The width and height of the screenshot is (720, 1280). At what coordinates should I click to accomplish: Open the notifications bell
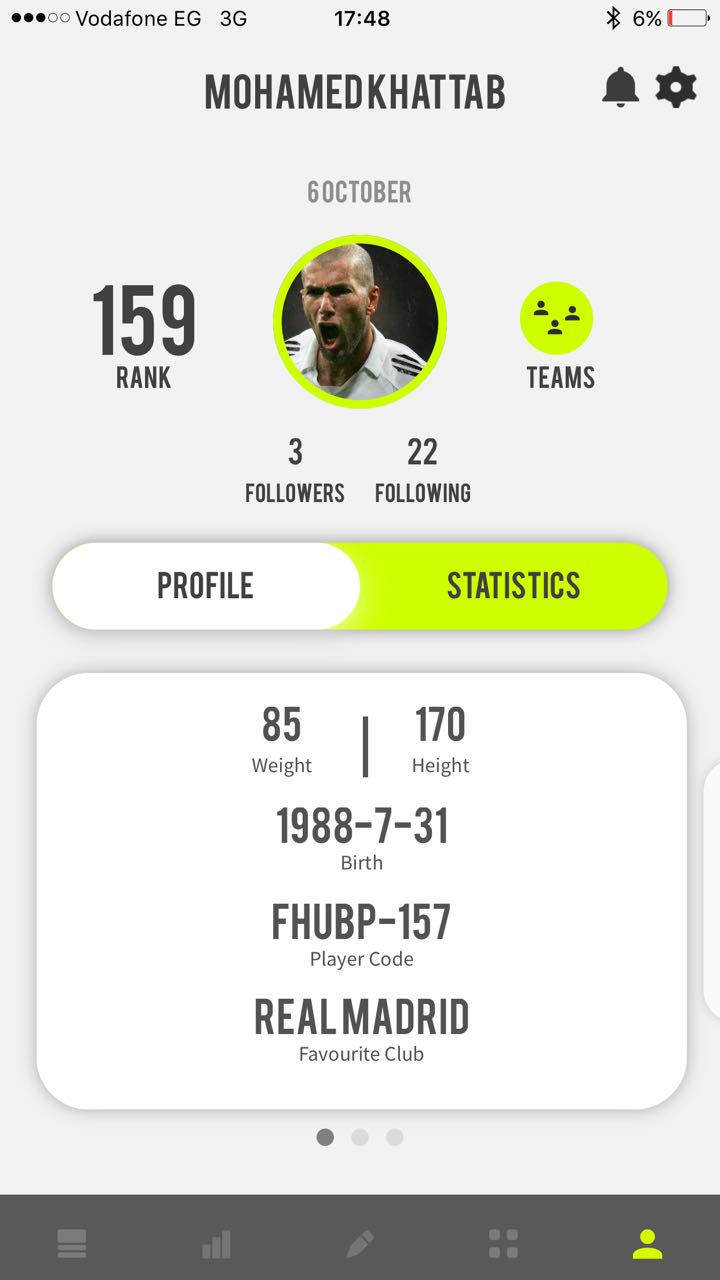tap(620, 88)
